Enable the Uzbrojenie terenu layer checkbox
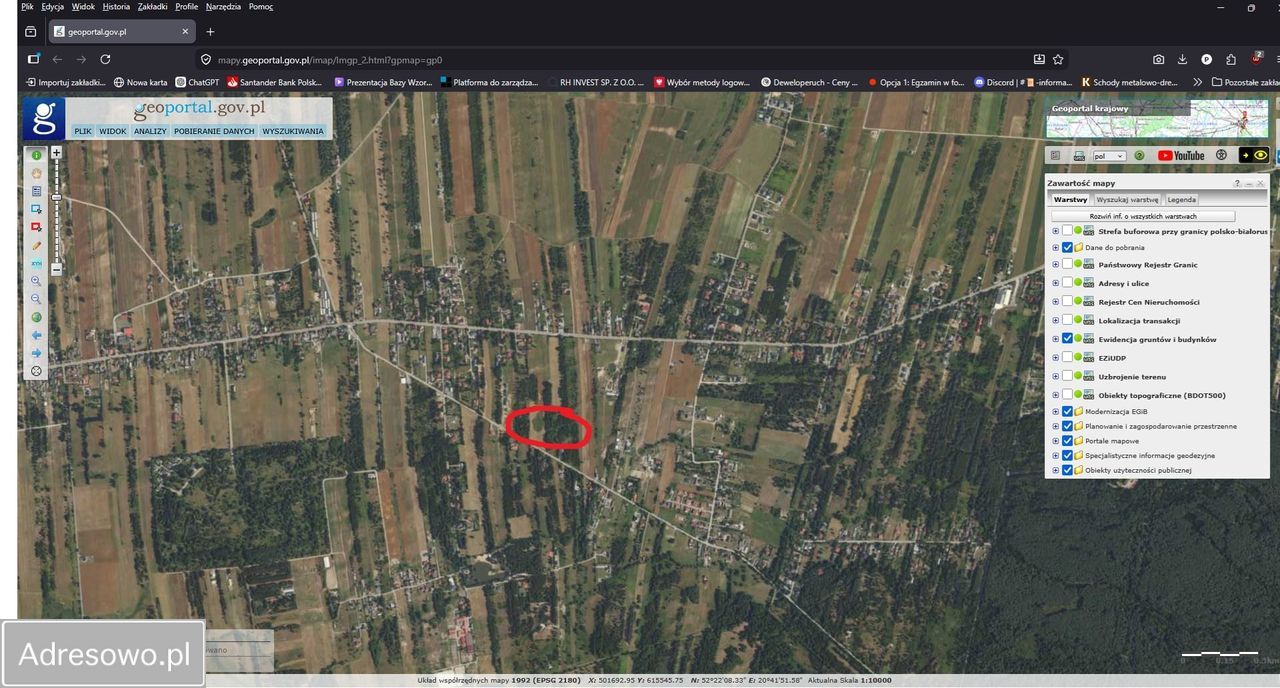Screen dimensions: 1280x688 [x=1067, y=377]
